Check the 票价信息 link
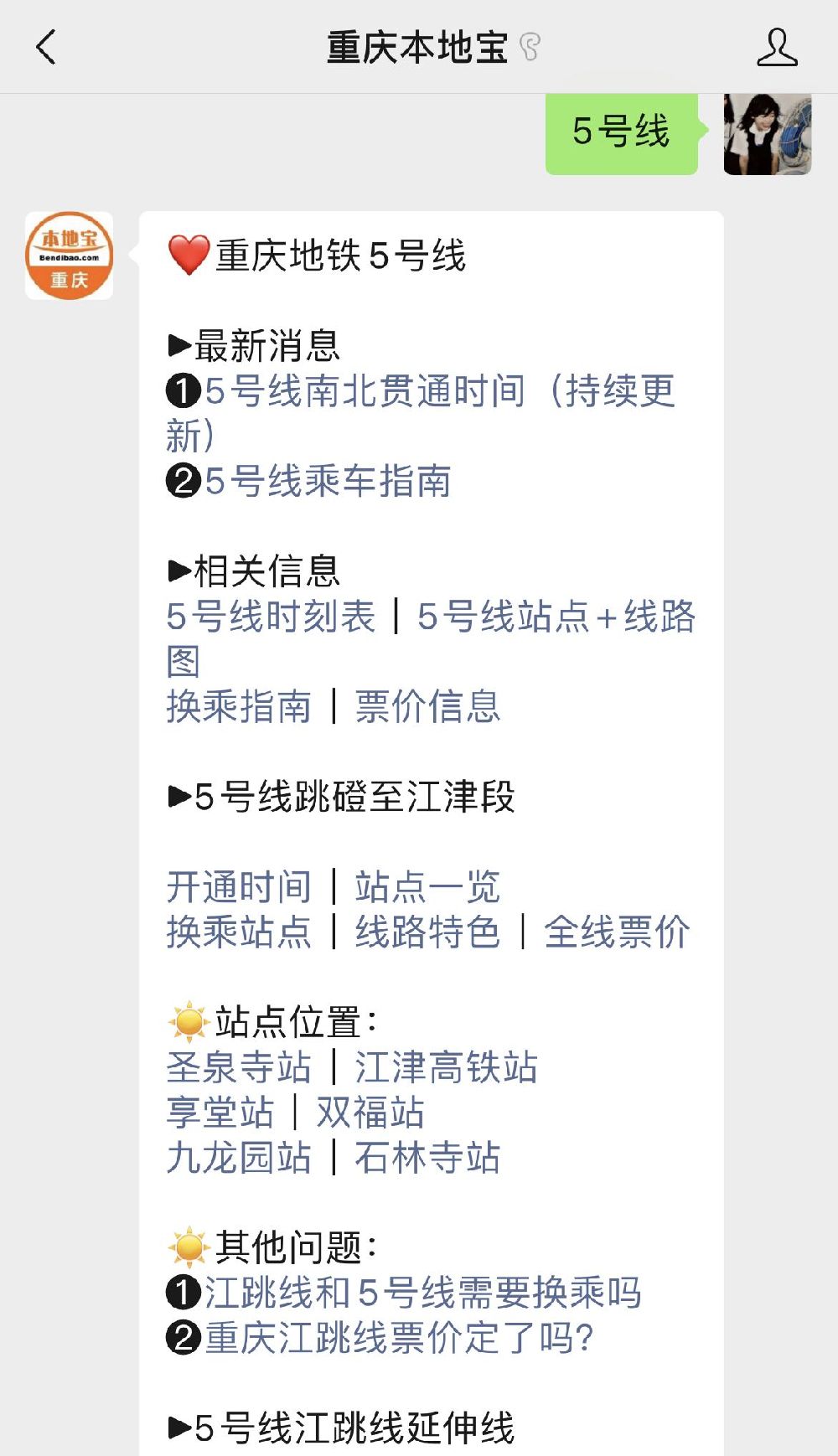This screenshot has height=1456, width=838. point(427,706)
